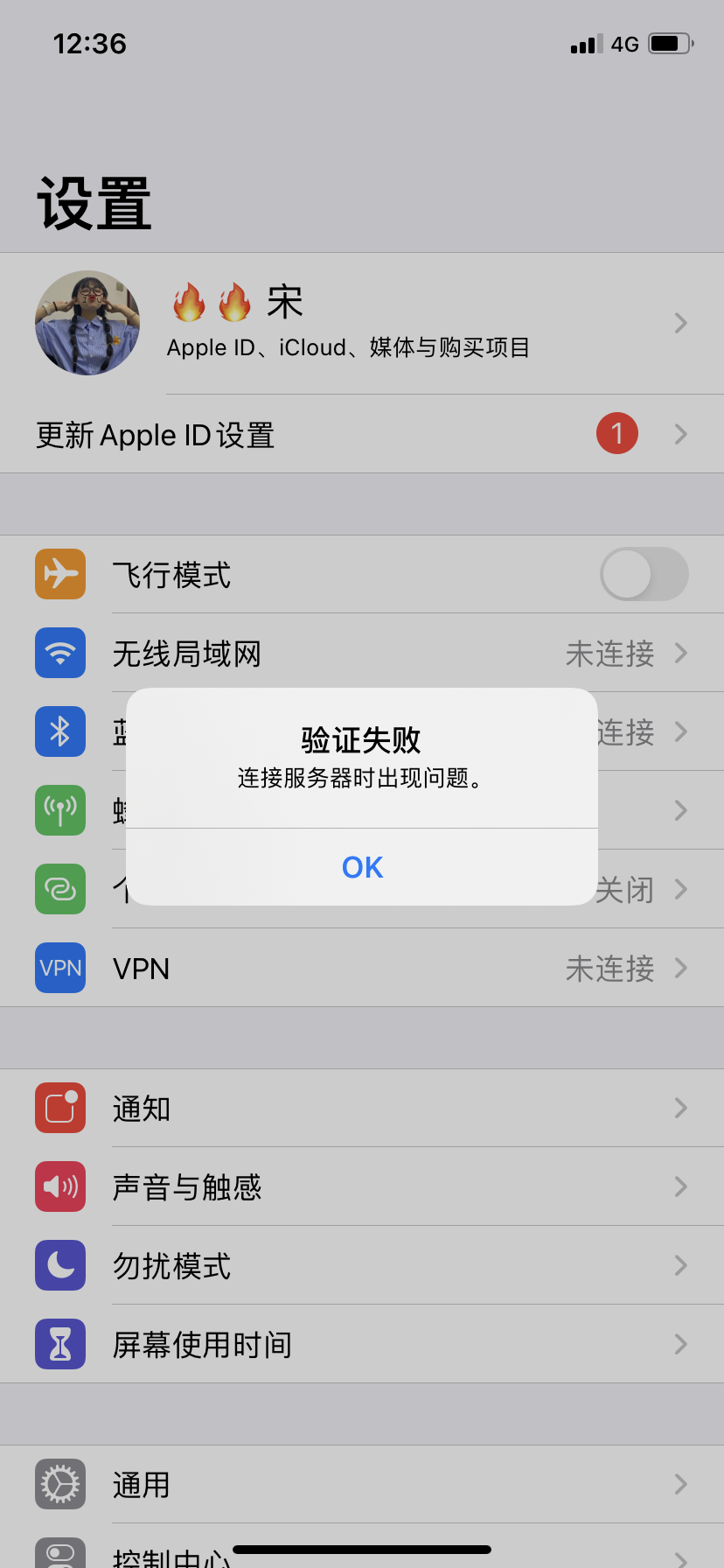Screen dimensions: 724x1568
Task: Open 通用 settings
Action: pyautogui.click(x=362, y=1485)
